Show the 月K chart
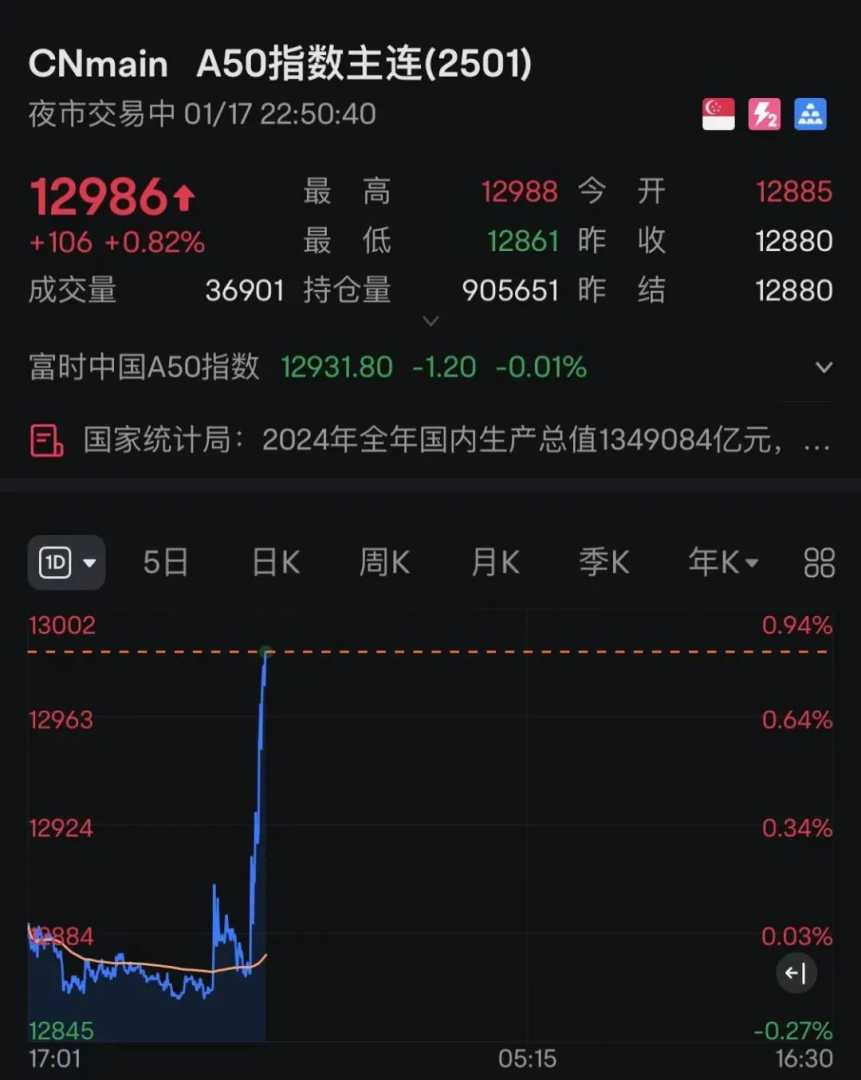 [x=495, y=563]
